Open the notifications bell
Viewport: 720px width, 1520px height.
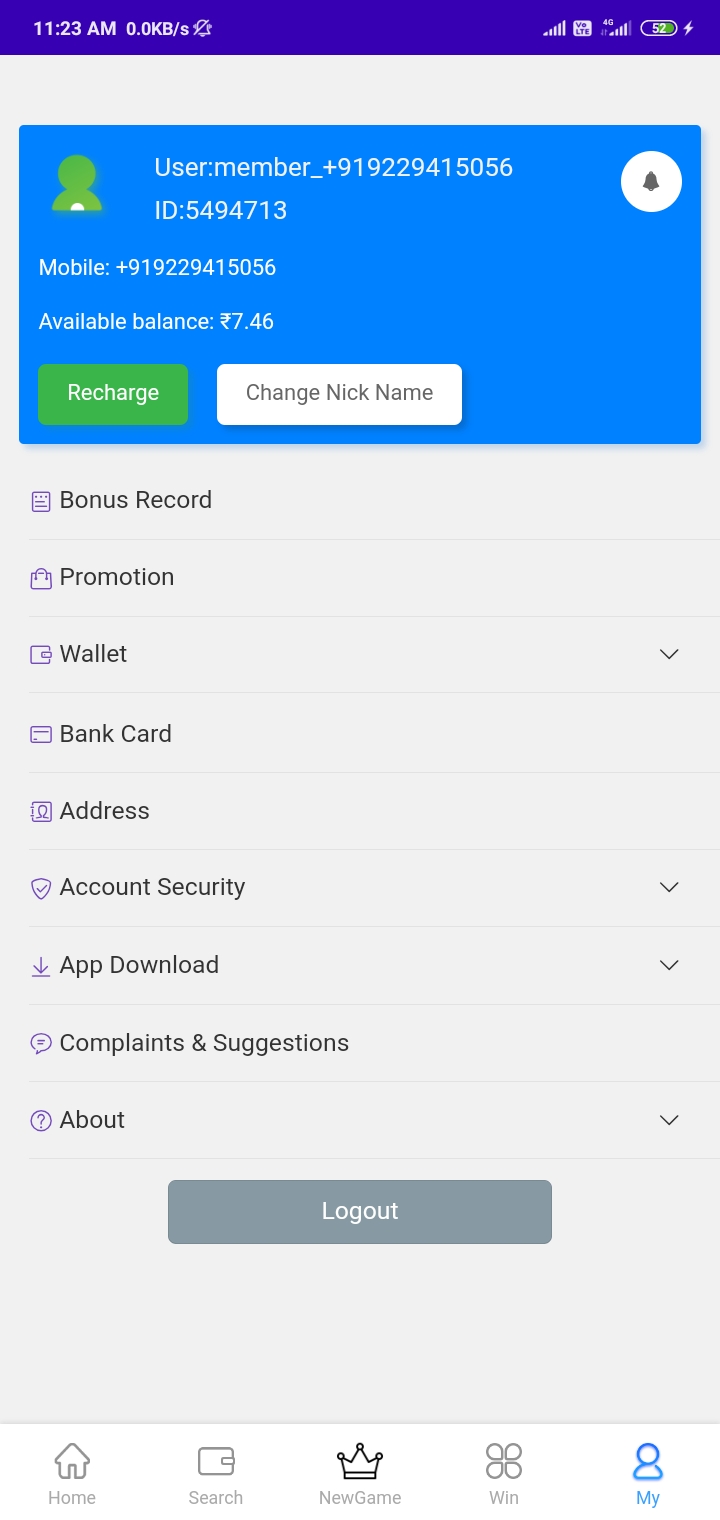[x=651, y=182]
